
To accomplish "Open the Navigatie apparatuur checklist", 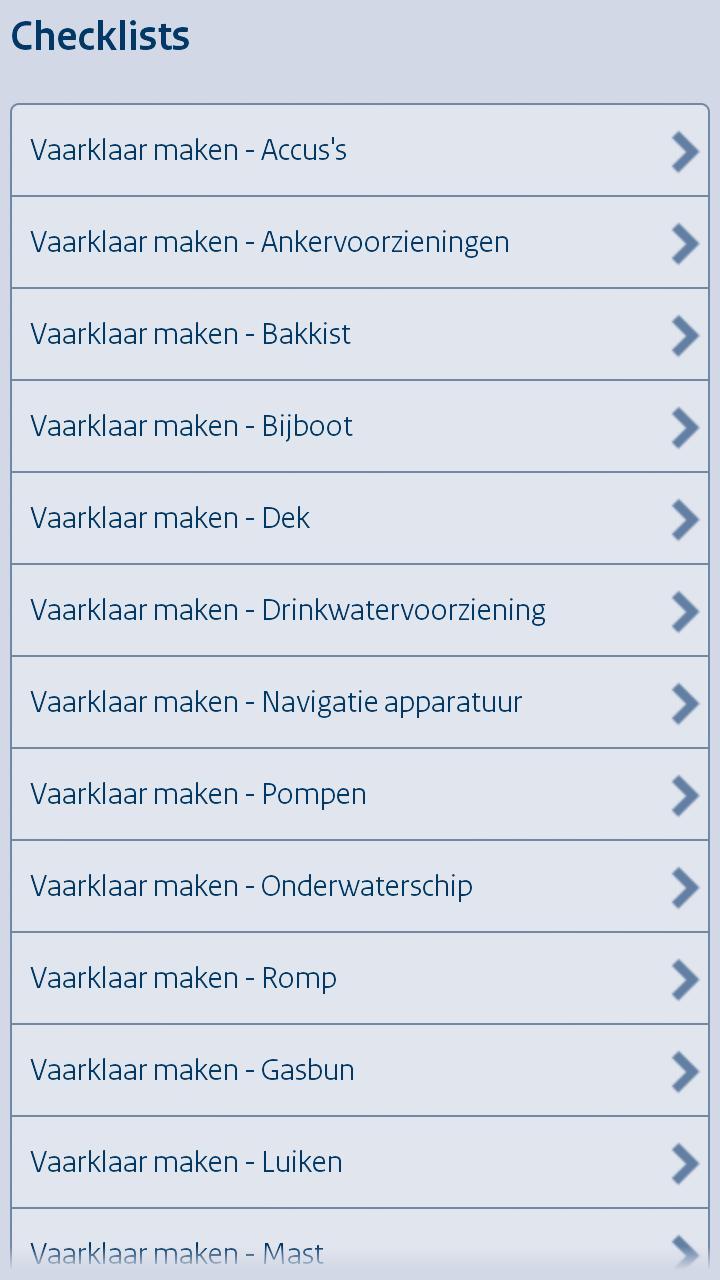I will tap(275, 702).
